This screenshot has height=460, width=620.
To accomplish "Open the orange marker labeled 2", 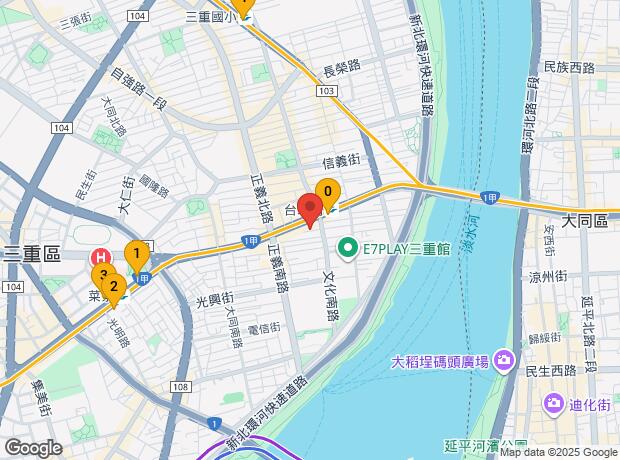I will (x=113, y=289).
